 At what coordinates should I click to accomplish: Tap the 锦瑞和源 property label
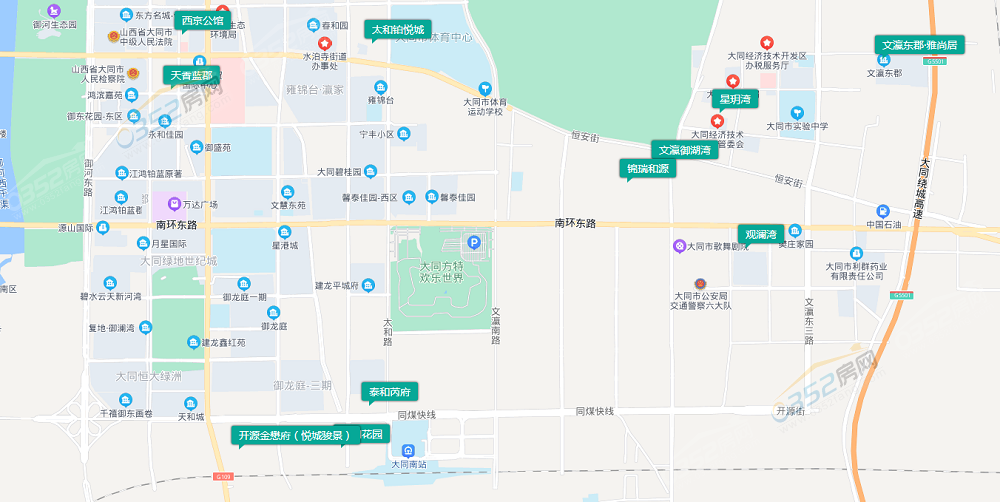pyautogui.click(x=648, y=169)
